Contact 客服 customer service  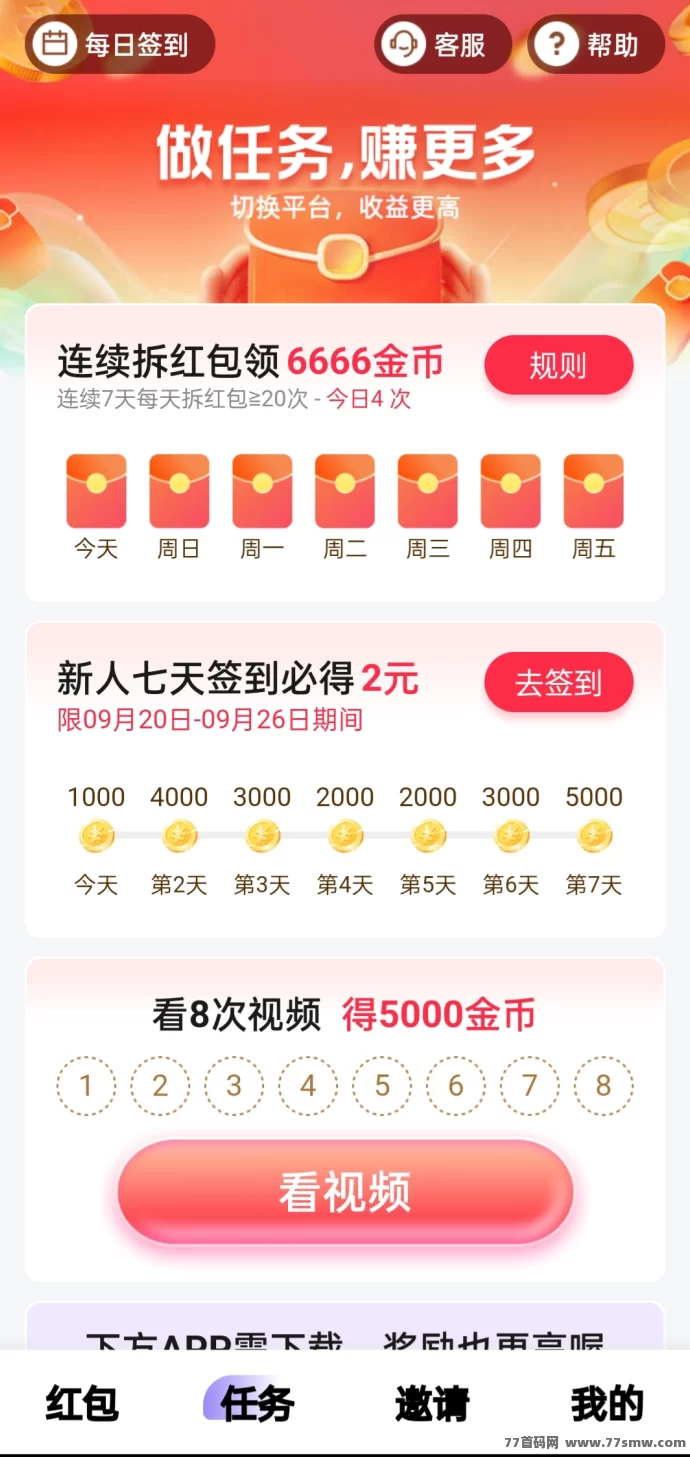[443, 44]
